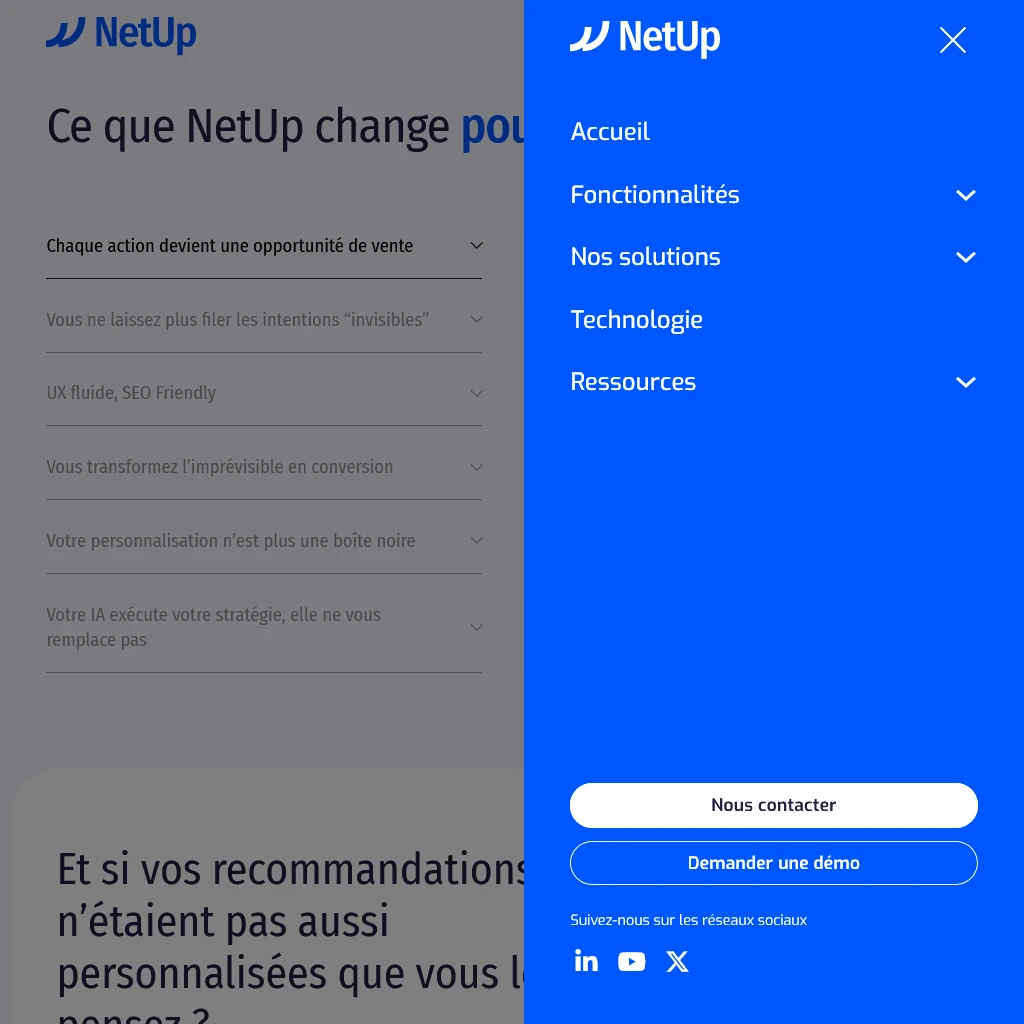
Task: Open the Accueil menu link
Action: pos(610,132)
